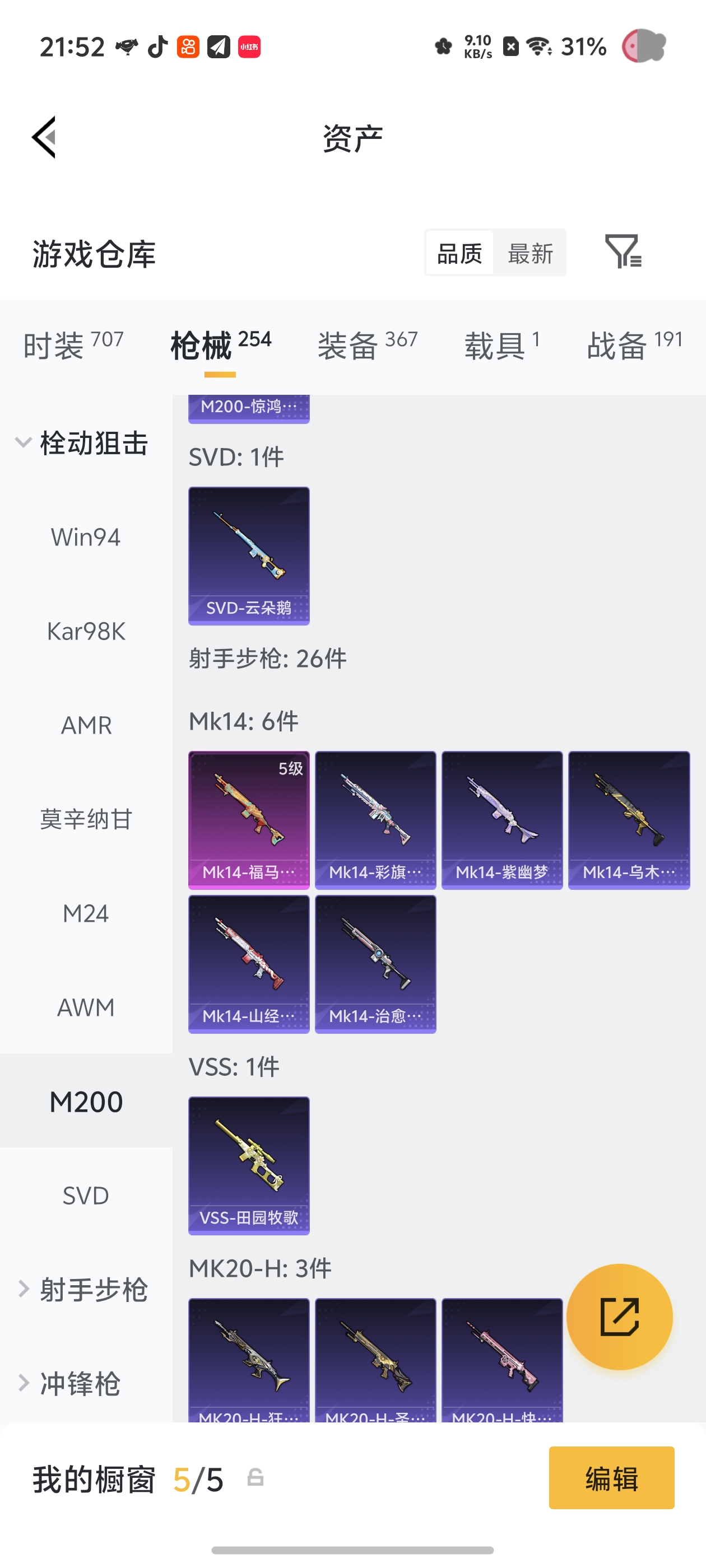Open the Mk14-紫幽梦 skin card
Viewport: 706px width, 1568px height.
pos(502,820)
